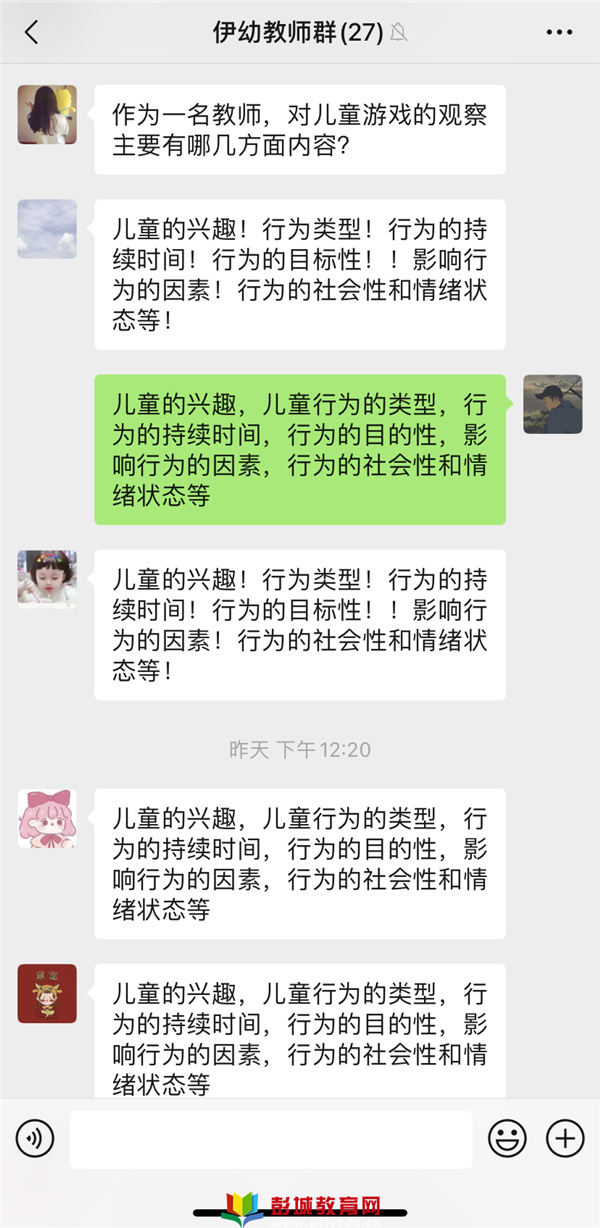Open the plus attachments menu
Screen dimensions: 600x1228
pos(565,1138)
